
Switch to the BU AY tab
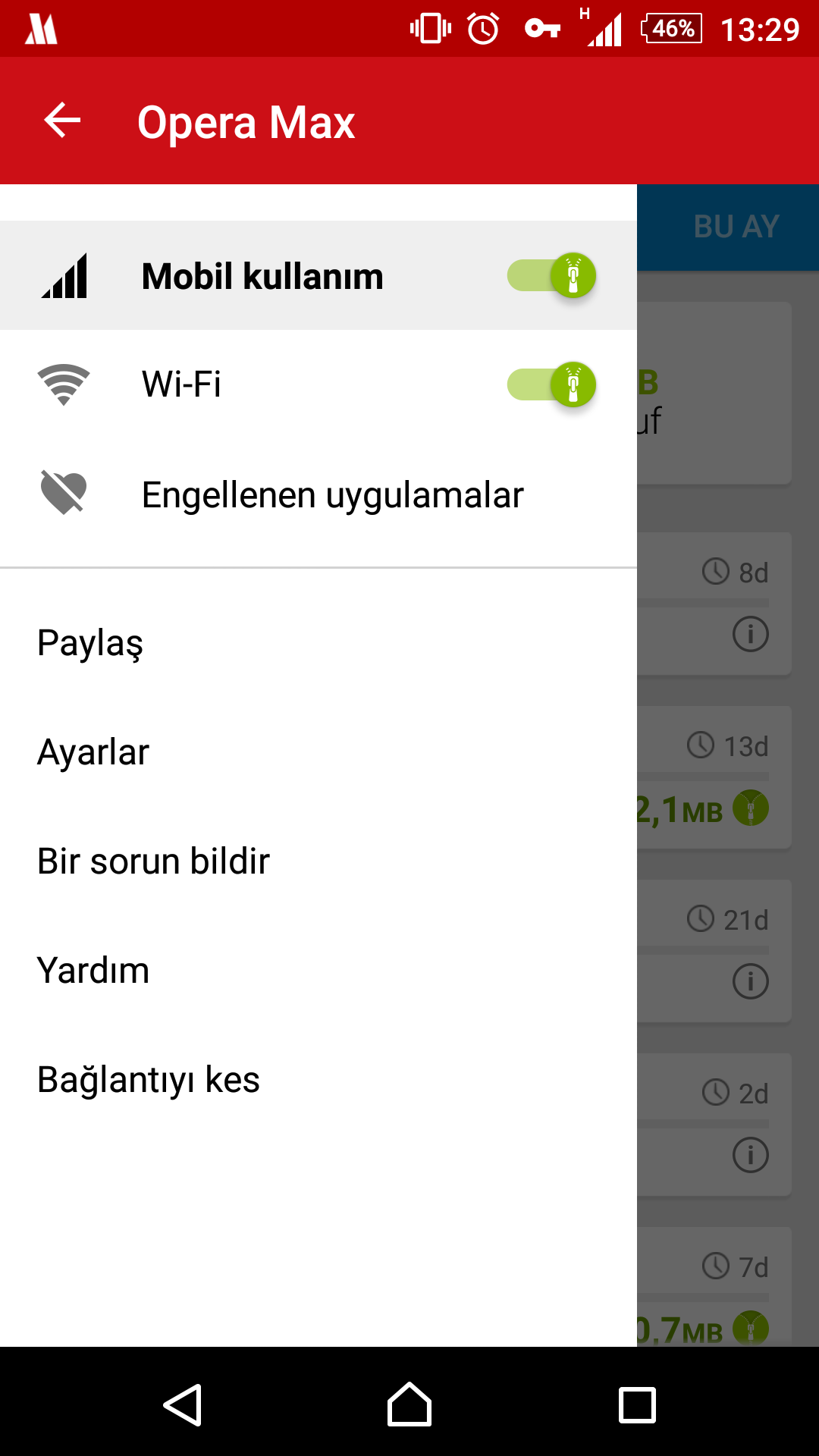[736, 227]
